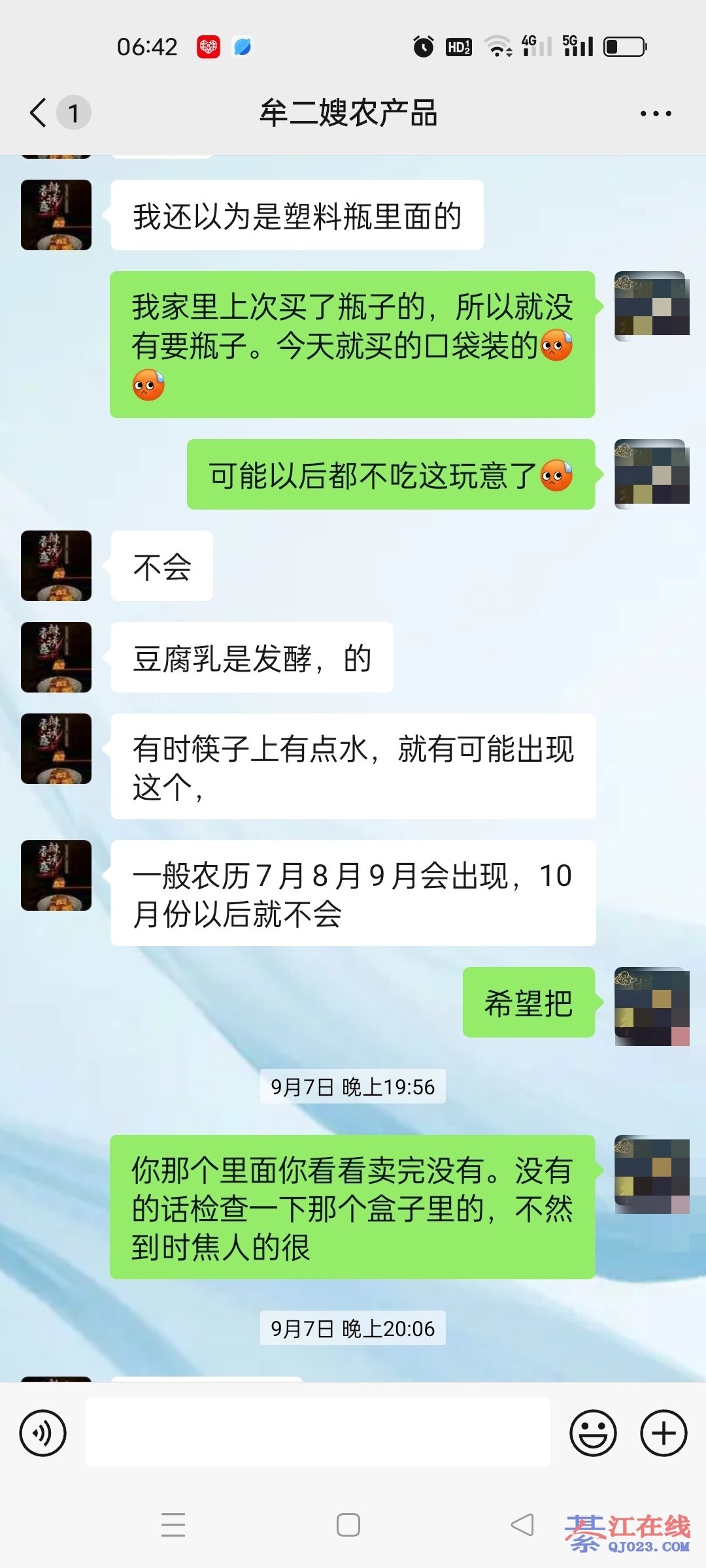Screen dimensions: 706x1568
Task: Open the emoji sticker panel
Action: tap(593, 1433)
